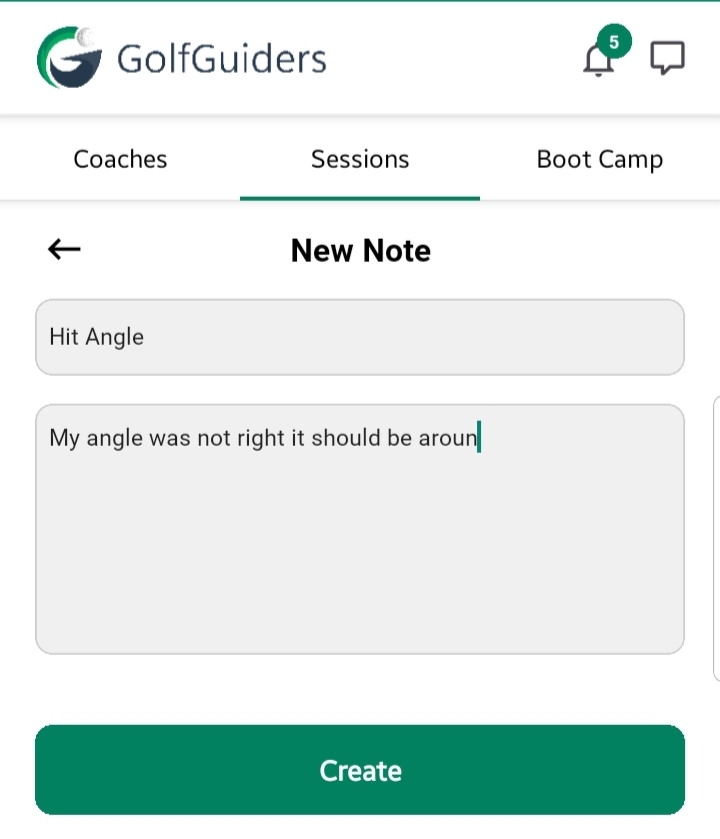Image resolution: width=720 pixels, height=839 pixels.
Task: Switch to the Coaches tab
Action: [x=120, y=159]
